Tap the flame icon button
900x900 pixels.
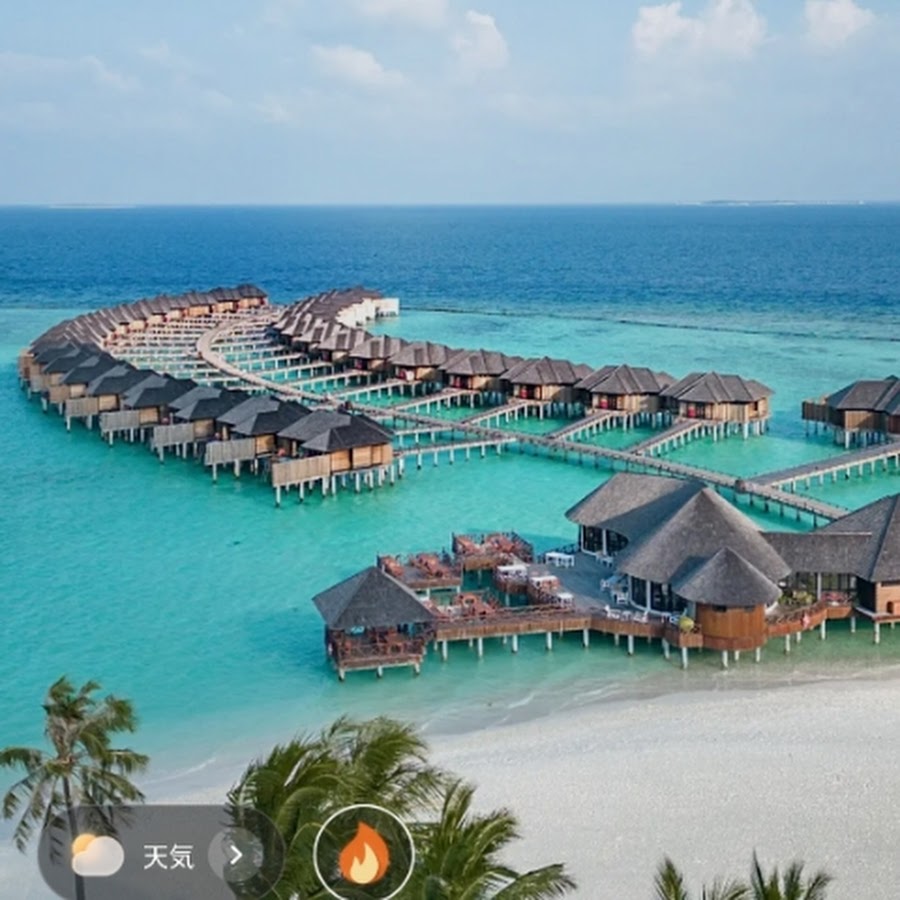(x=364, y=853)
